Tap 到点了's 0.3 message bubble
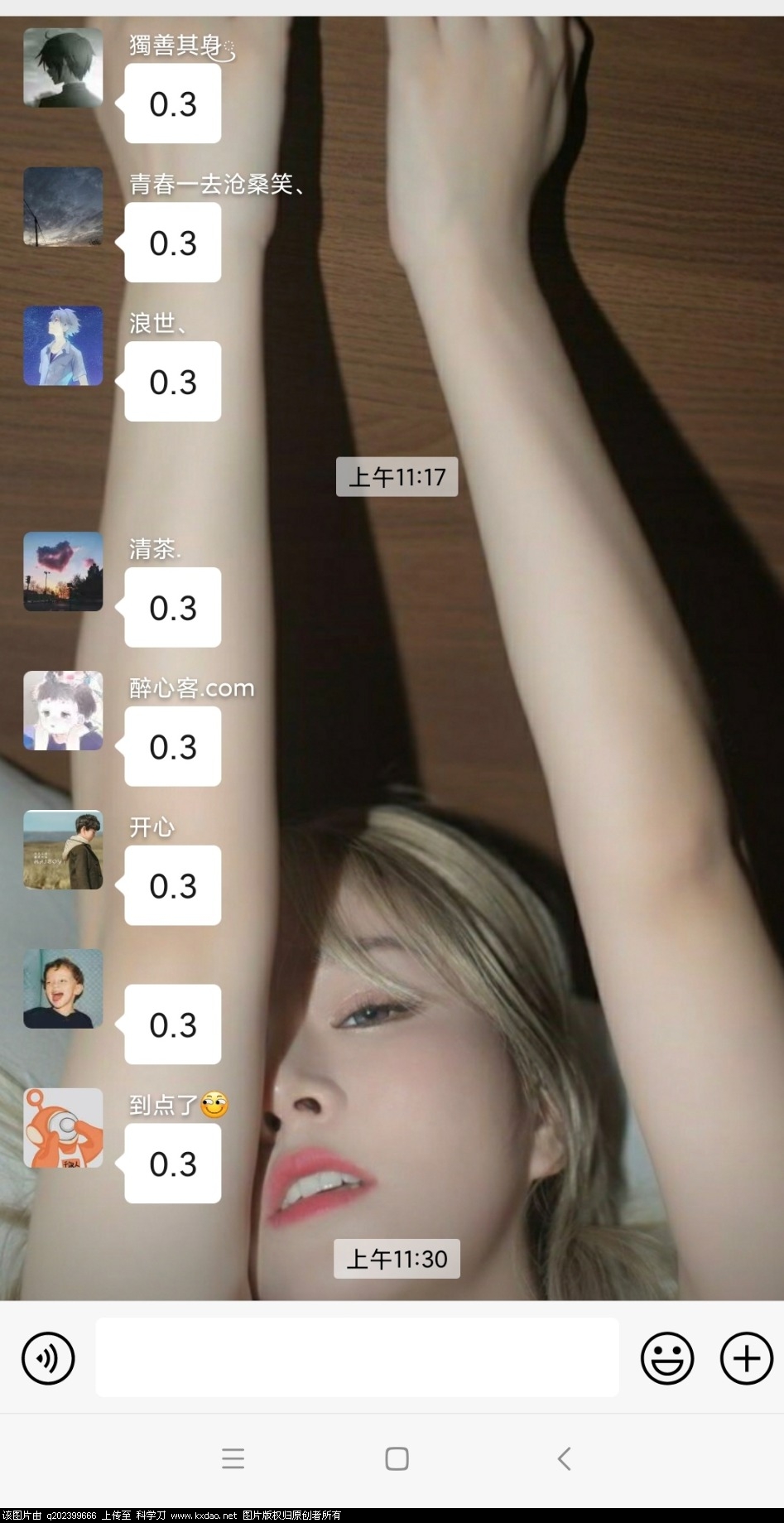This screenshot has width=784, height=1523. 172,1164
